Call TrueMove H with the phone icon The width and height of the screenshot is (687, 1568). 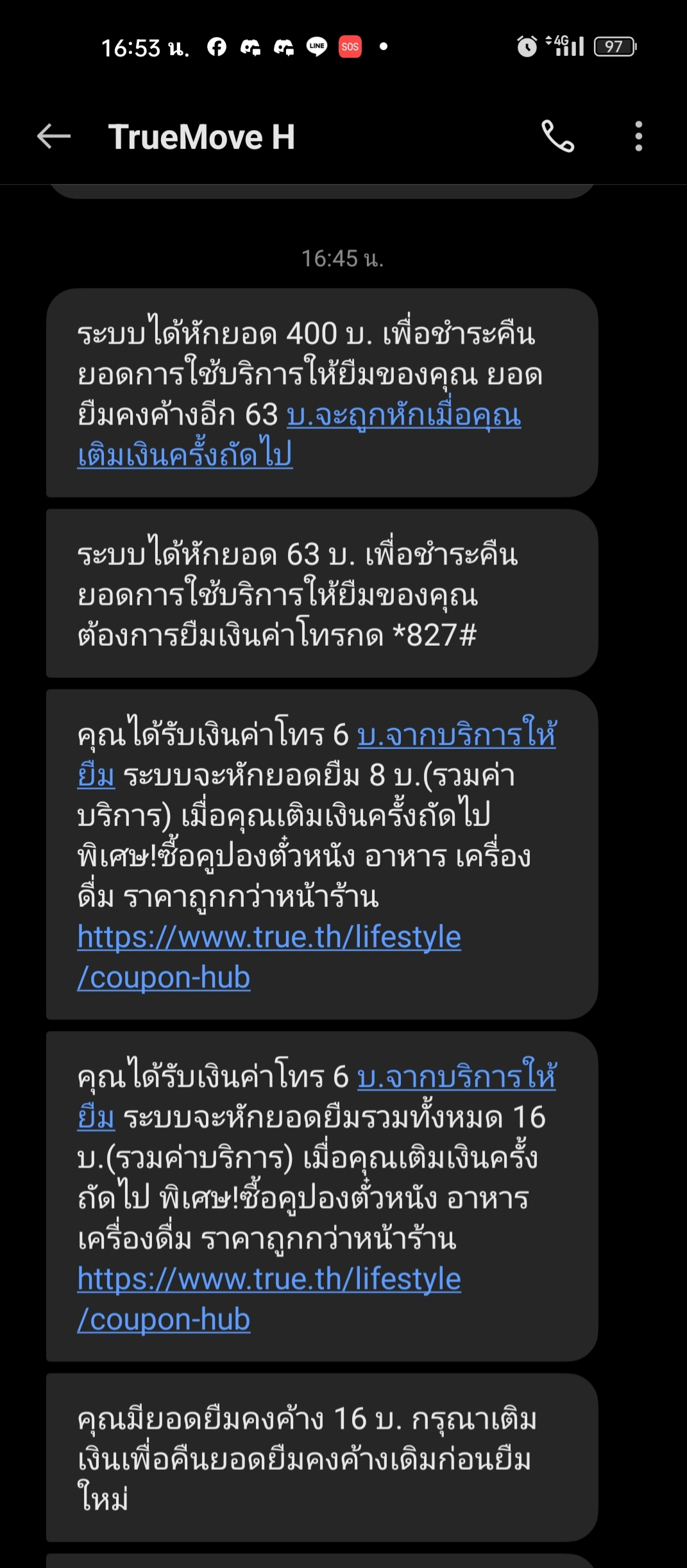(x=557, y=136)
